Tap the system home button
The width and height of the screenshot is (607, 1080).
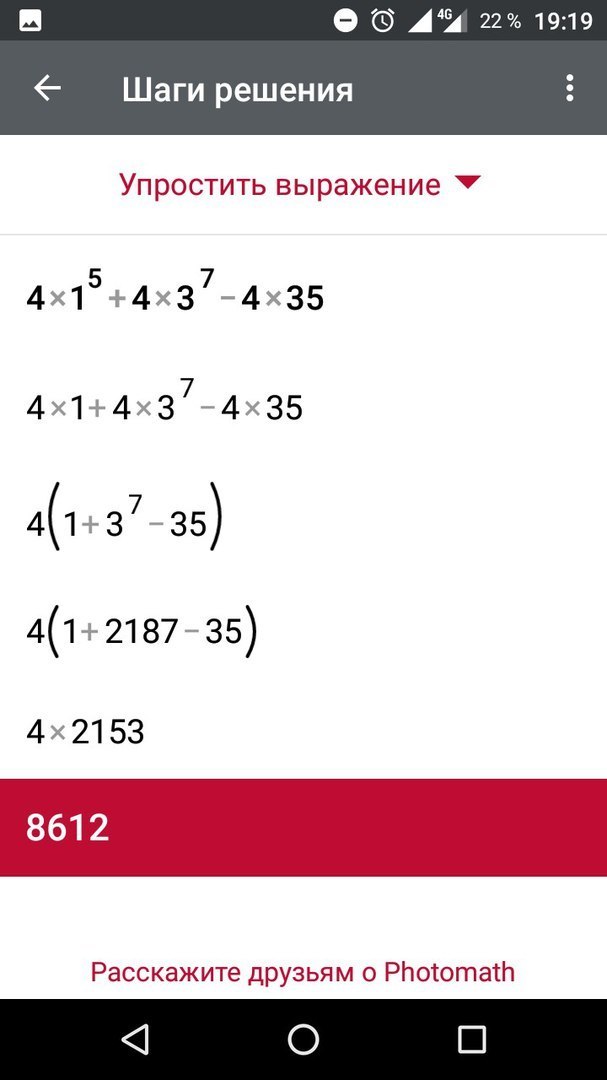click(303, 1039)
